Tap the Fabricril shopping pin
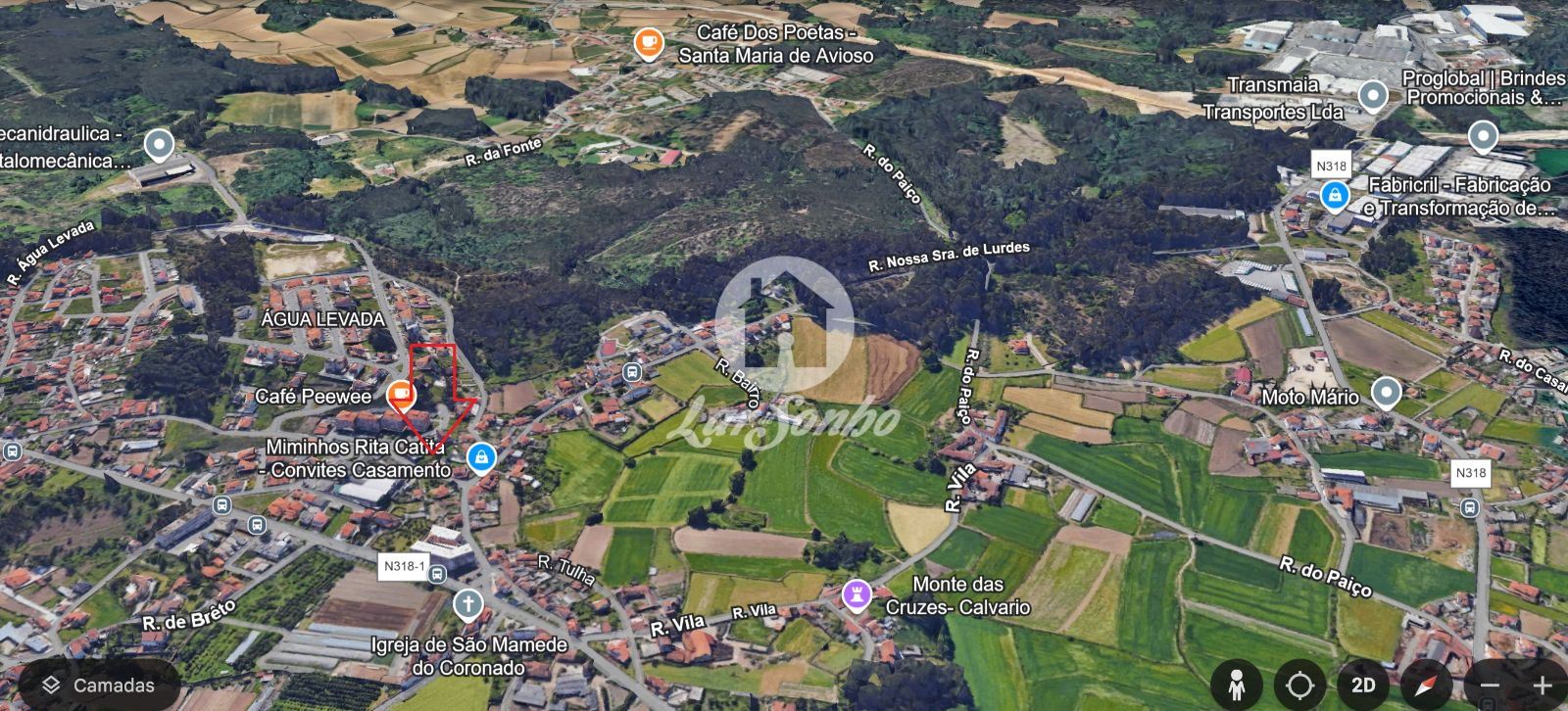The width and height of the screenshot is (1568, 711). click(1334, 196)
